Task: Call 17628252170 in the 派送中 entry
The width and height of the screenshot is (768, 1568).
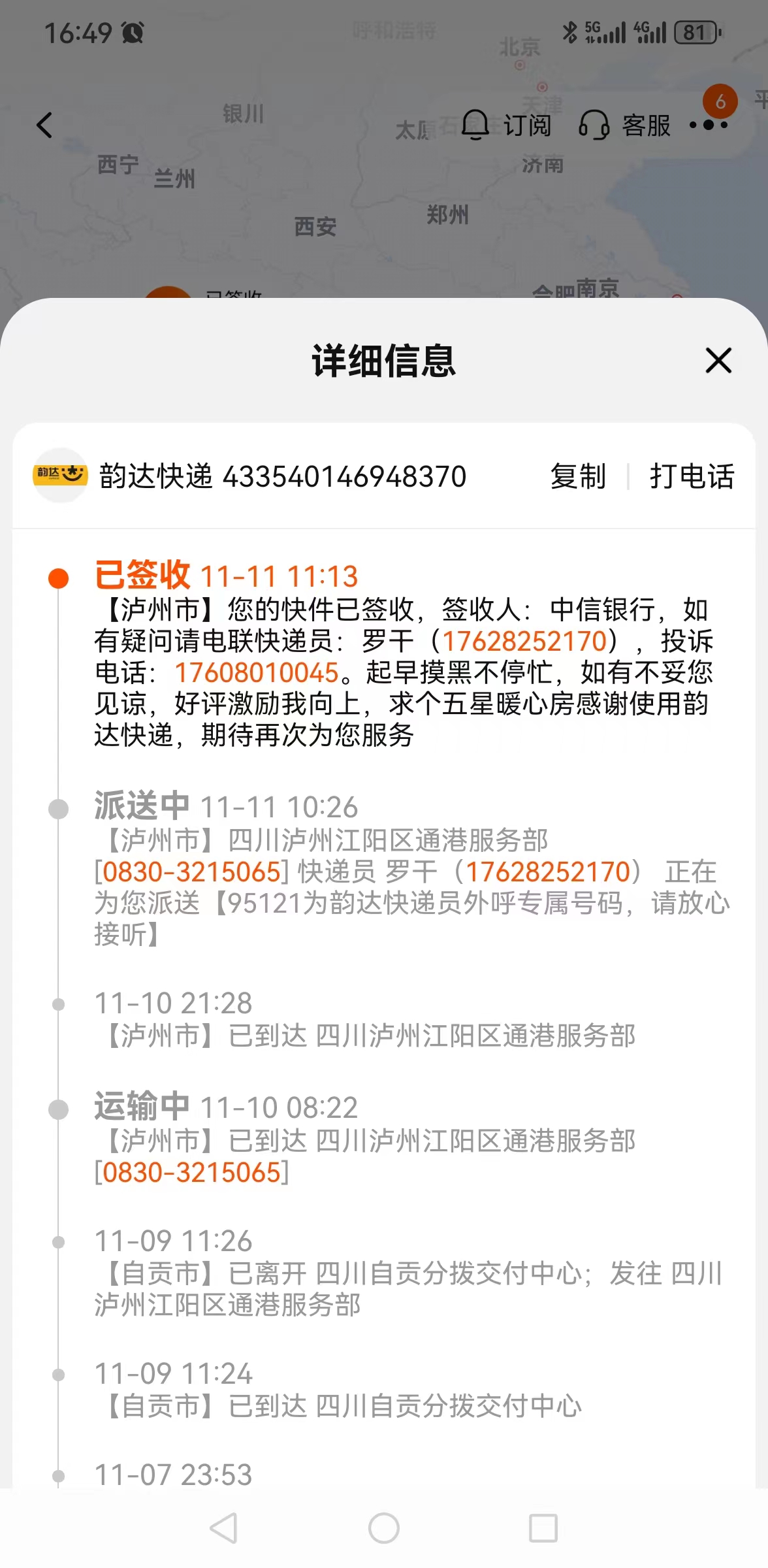Action: pyautogui.click(x=548, y=872)
